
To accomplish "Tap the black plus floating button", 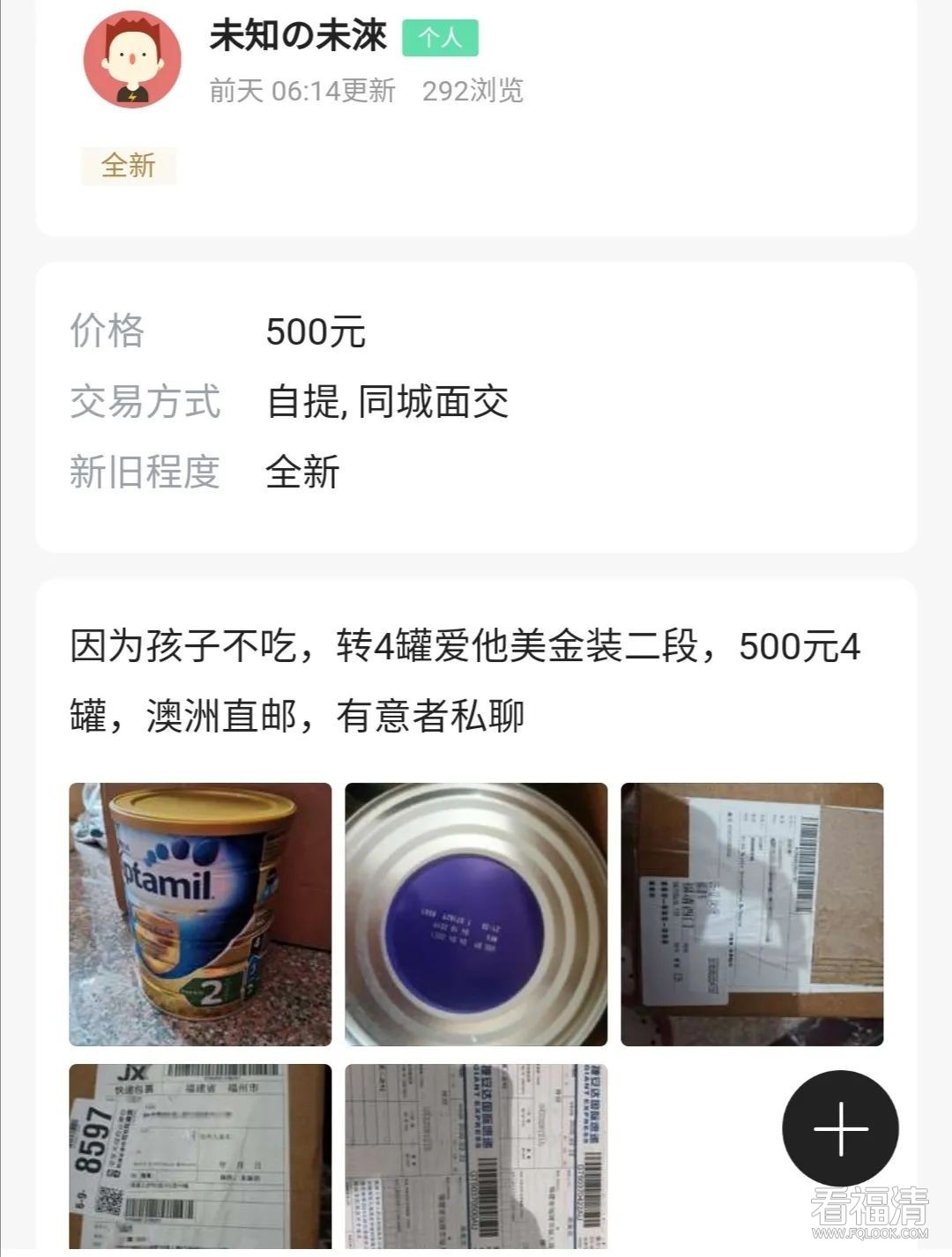I will (x=840, y=1127).
